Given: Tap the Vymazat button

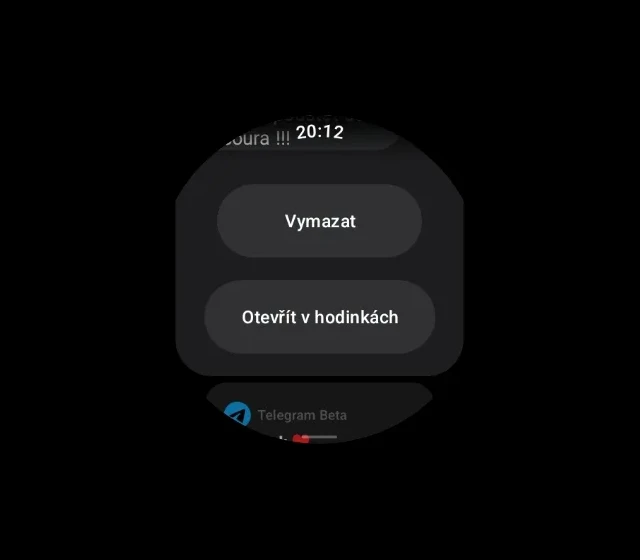Looking at the screenshot, I should click(319, 221).
